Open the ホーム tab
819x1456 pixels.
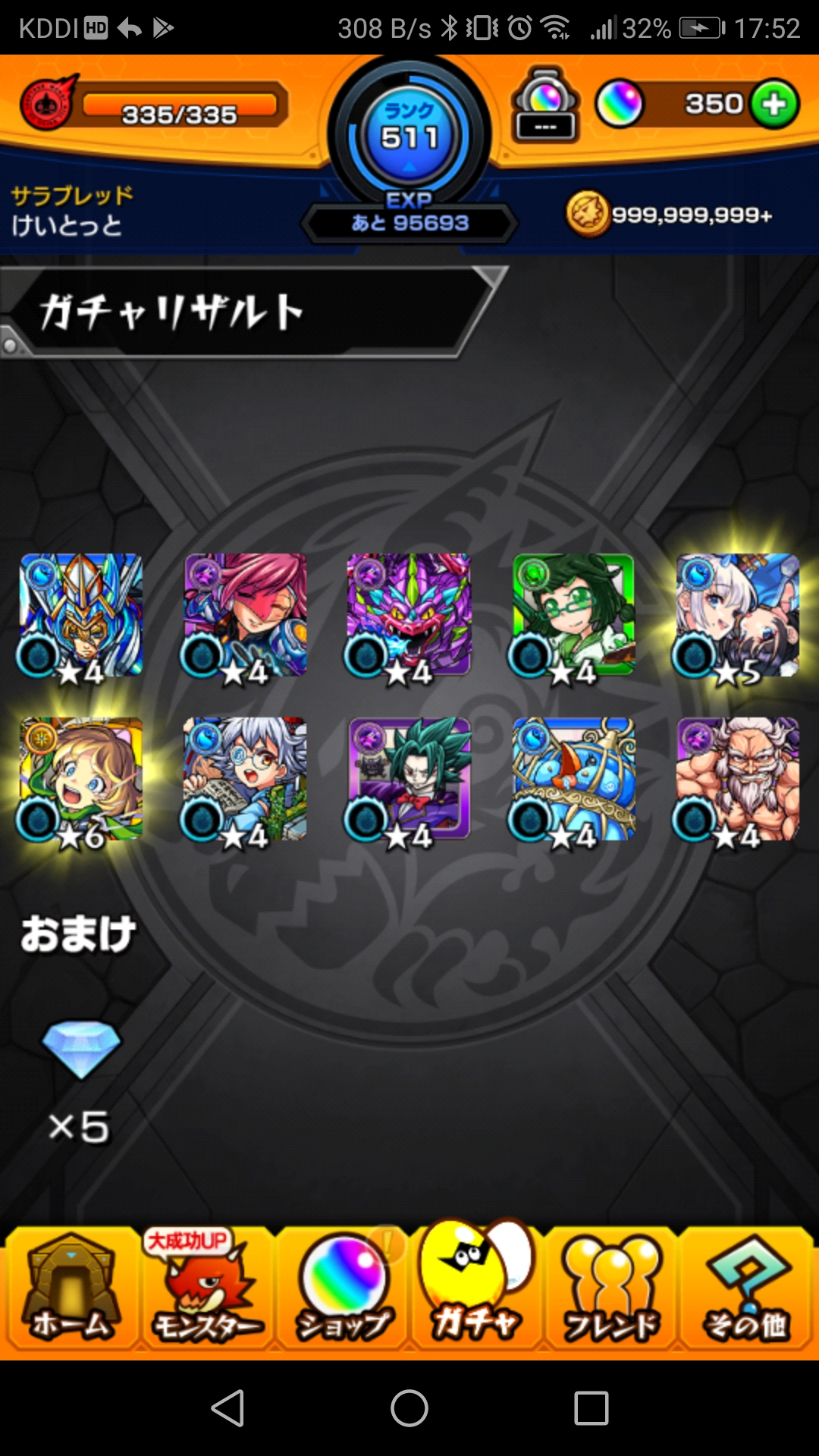point(71,1288)
